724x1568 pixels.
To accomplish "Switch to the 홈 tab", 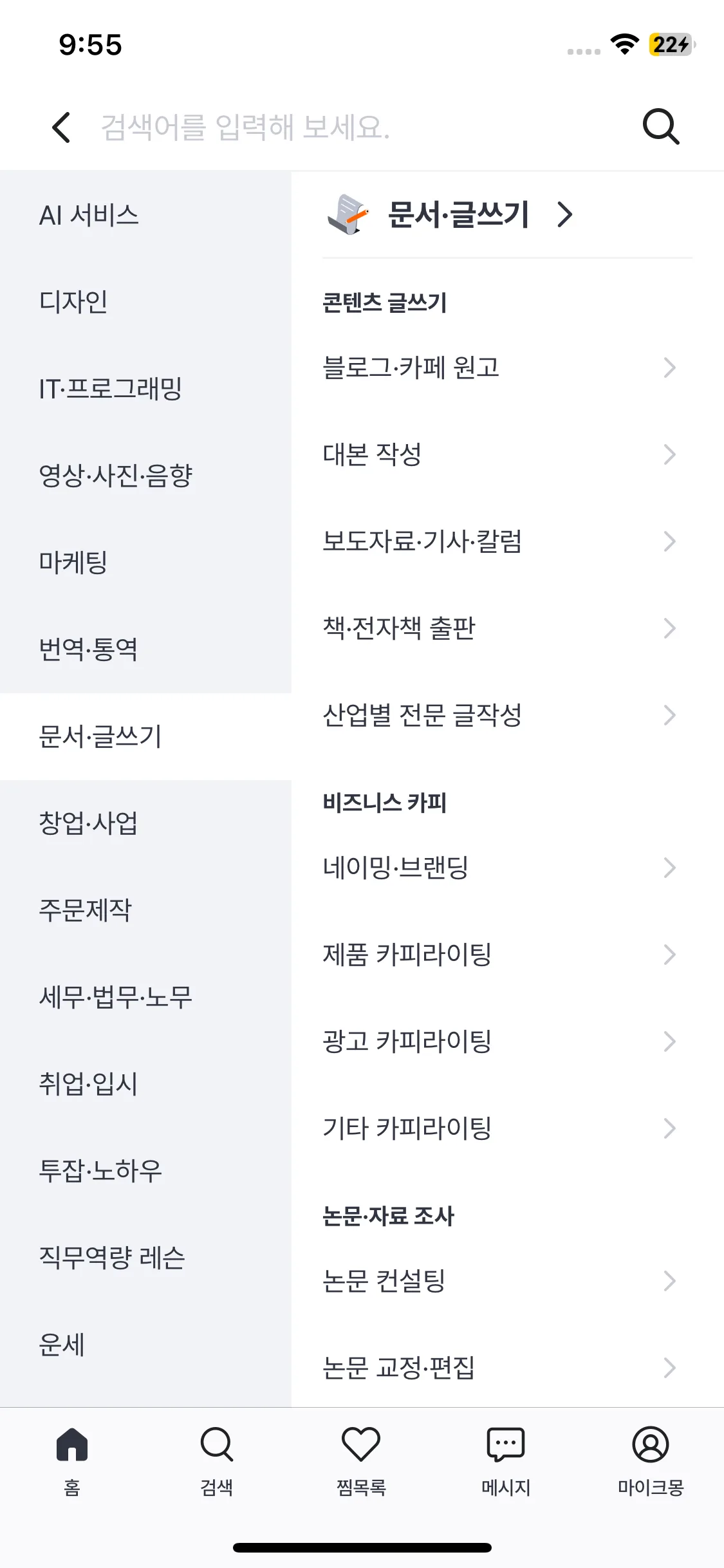I will [72, 1461].
